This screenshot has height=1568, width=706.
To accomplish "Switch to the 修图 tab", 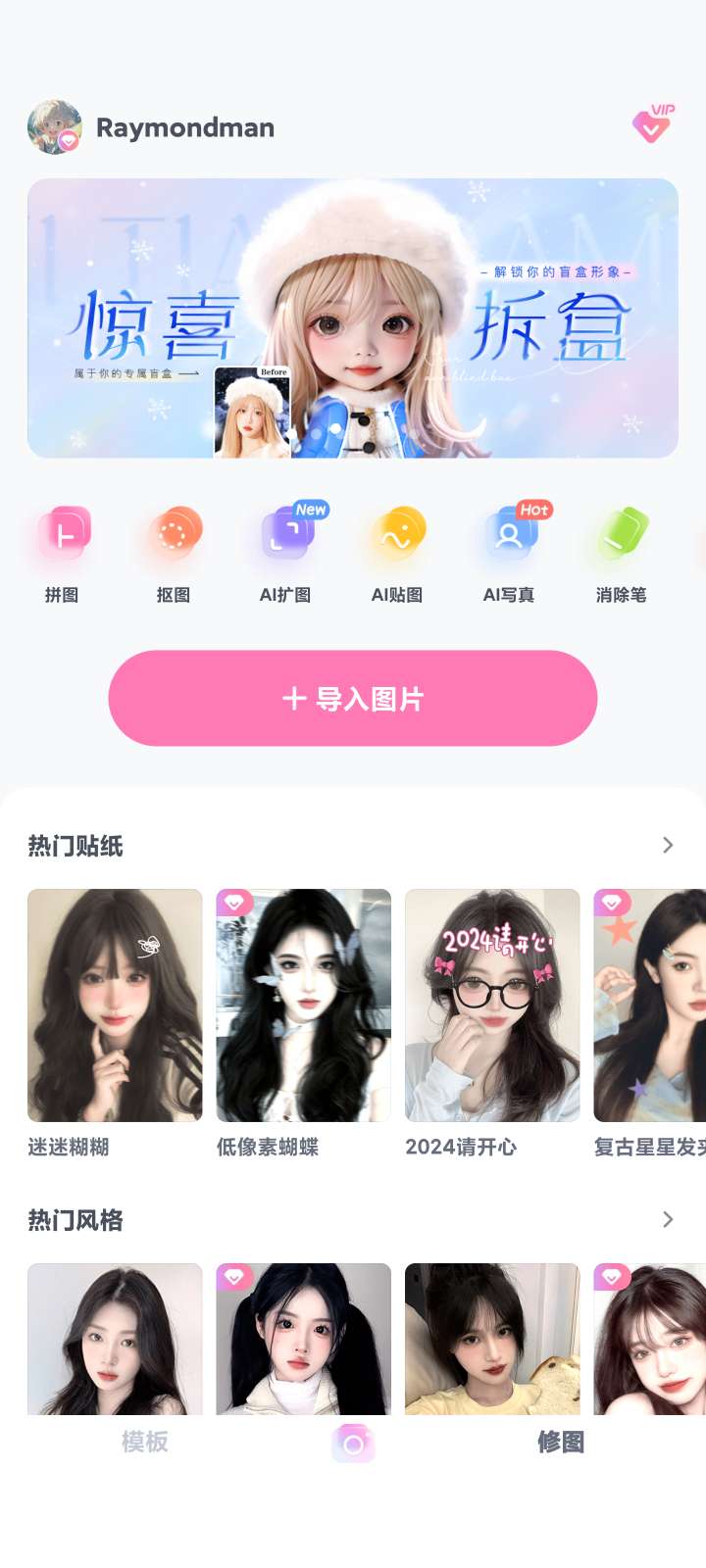I will point(561,1442).
